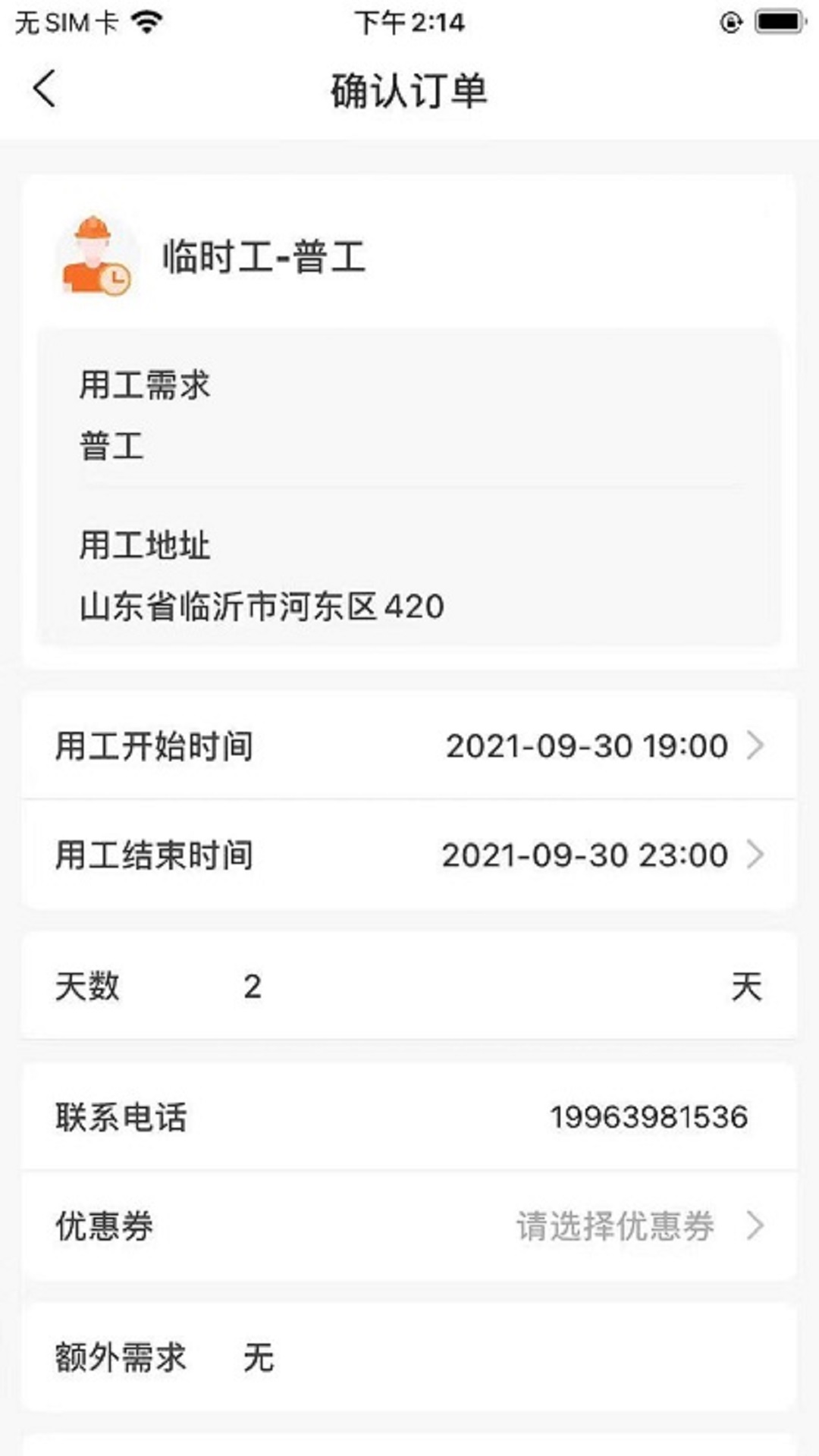Open the 优惠券 coupon selector
Screen dimensions: 819x1456
639,1226
